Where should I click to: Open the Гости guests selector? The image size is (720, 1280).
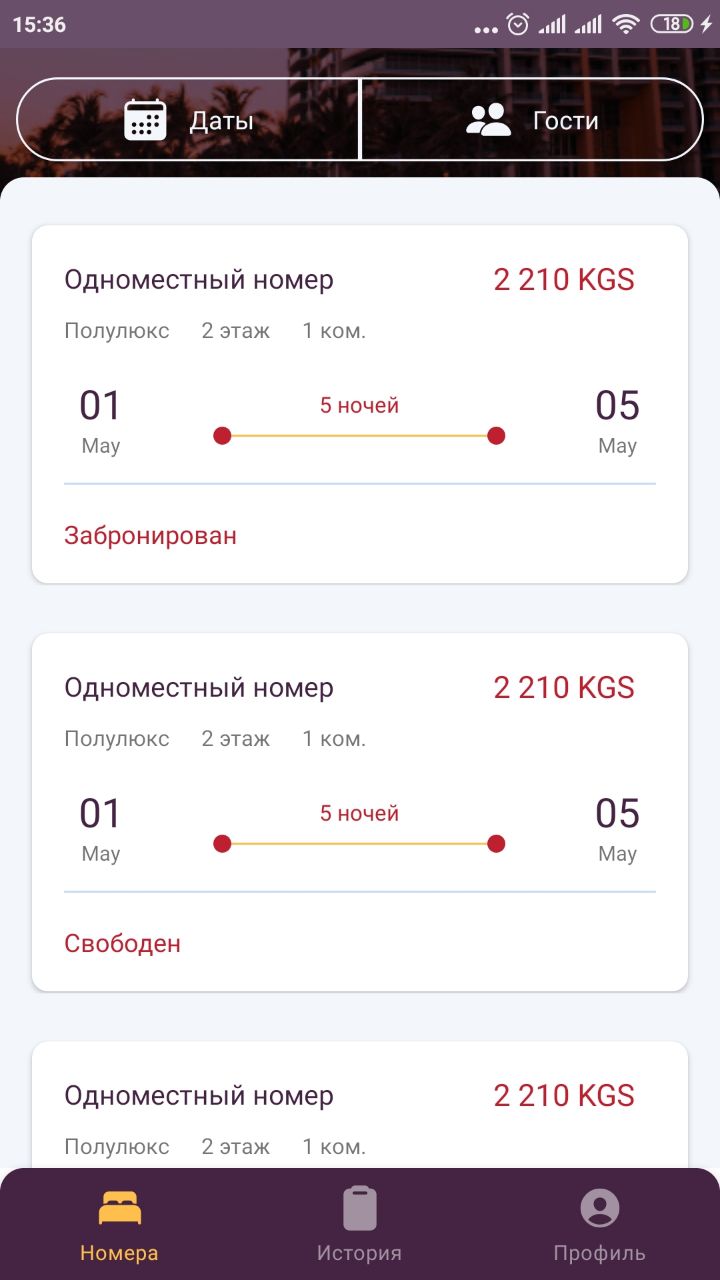coord(532,120)
